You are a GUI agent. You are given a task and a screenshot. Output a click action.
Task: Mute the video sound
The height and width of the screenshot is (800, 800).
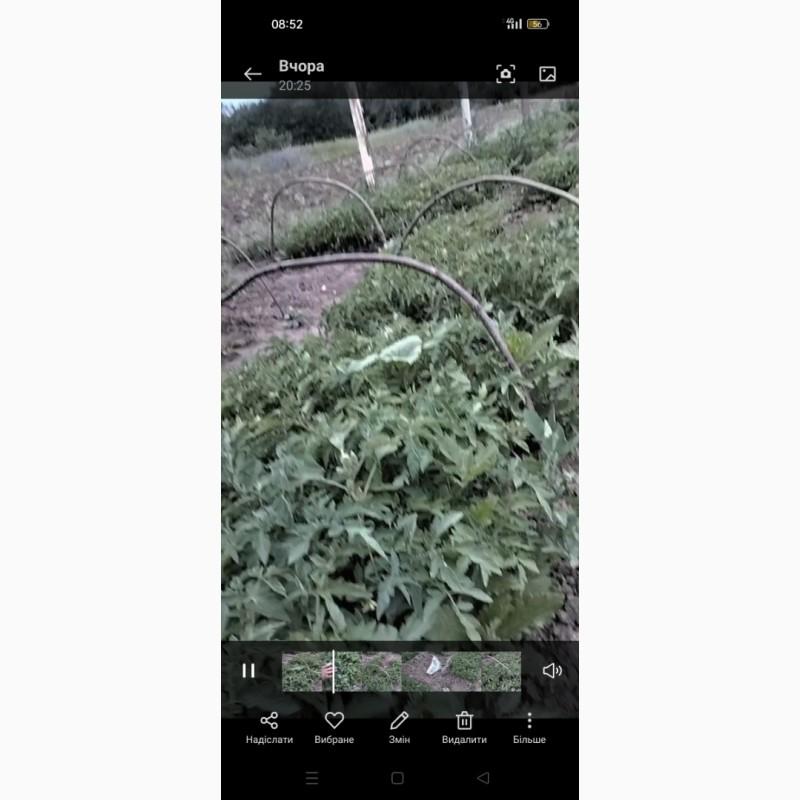552,670
